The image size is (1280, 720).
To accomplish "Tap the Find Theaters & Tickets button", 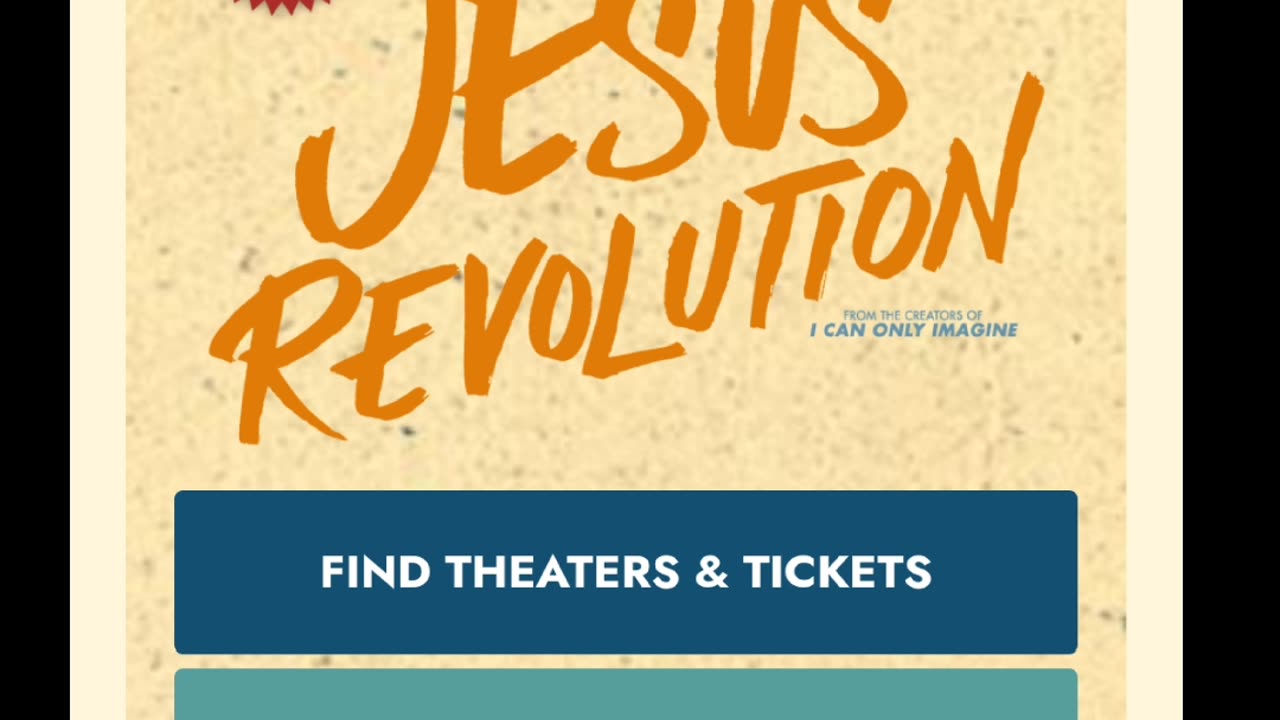I will [625, 572].
